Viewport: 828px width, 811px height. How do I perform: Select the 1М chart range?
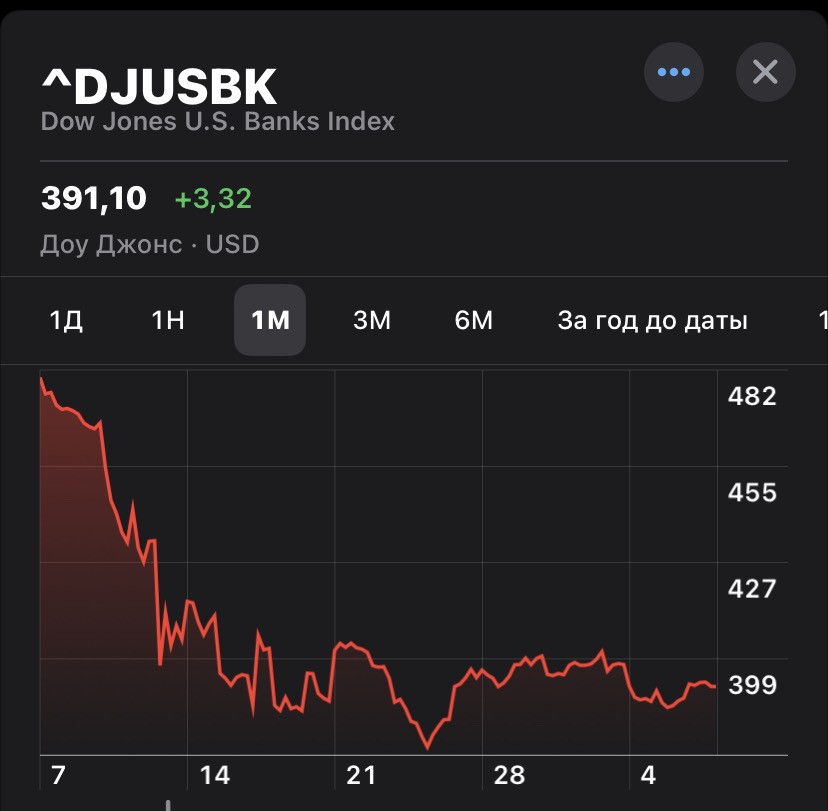(x=270, y=320)
